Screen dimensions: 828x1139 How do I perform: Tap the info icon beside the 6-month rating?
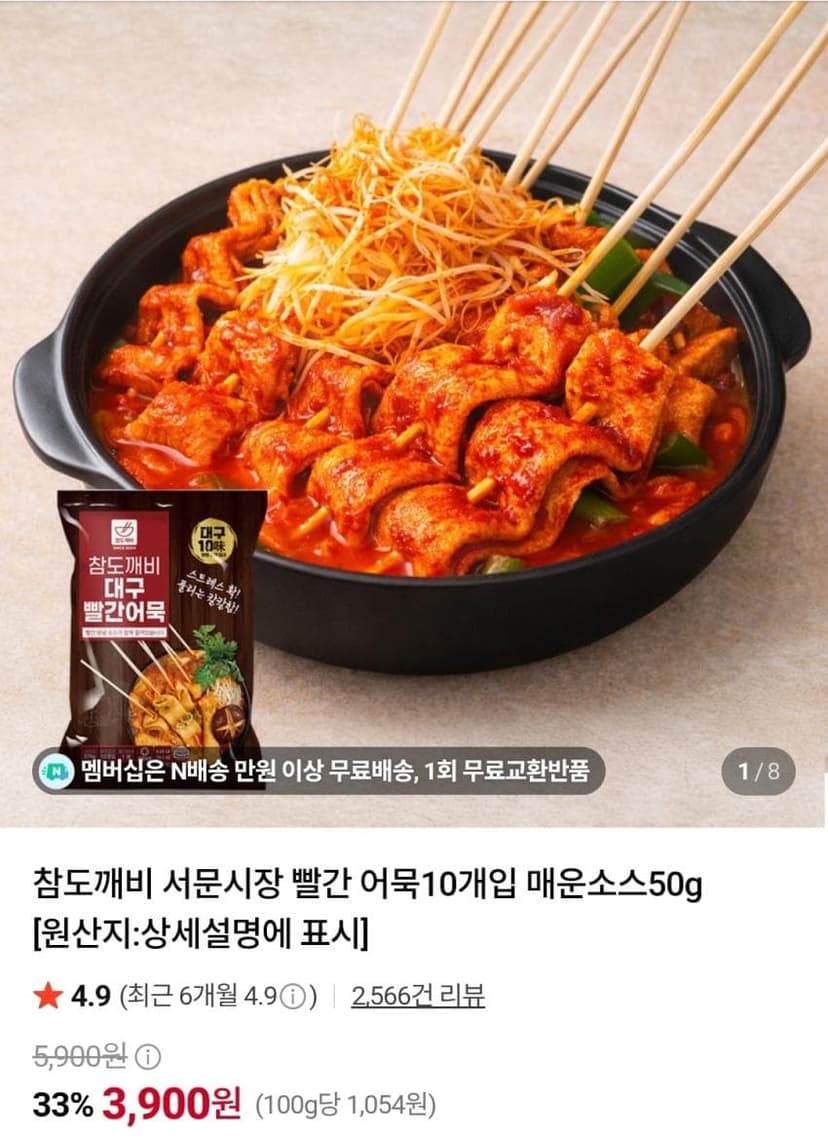293,997
